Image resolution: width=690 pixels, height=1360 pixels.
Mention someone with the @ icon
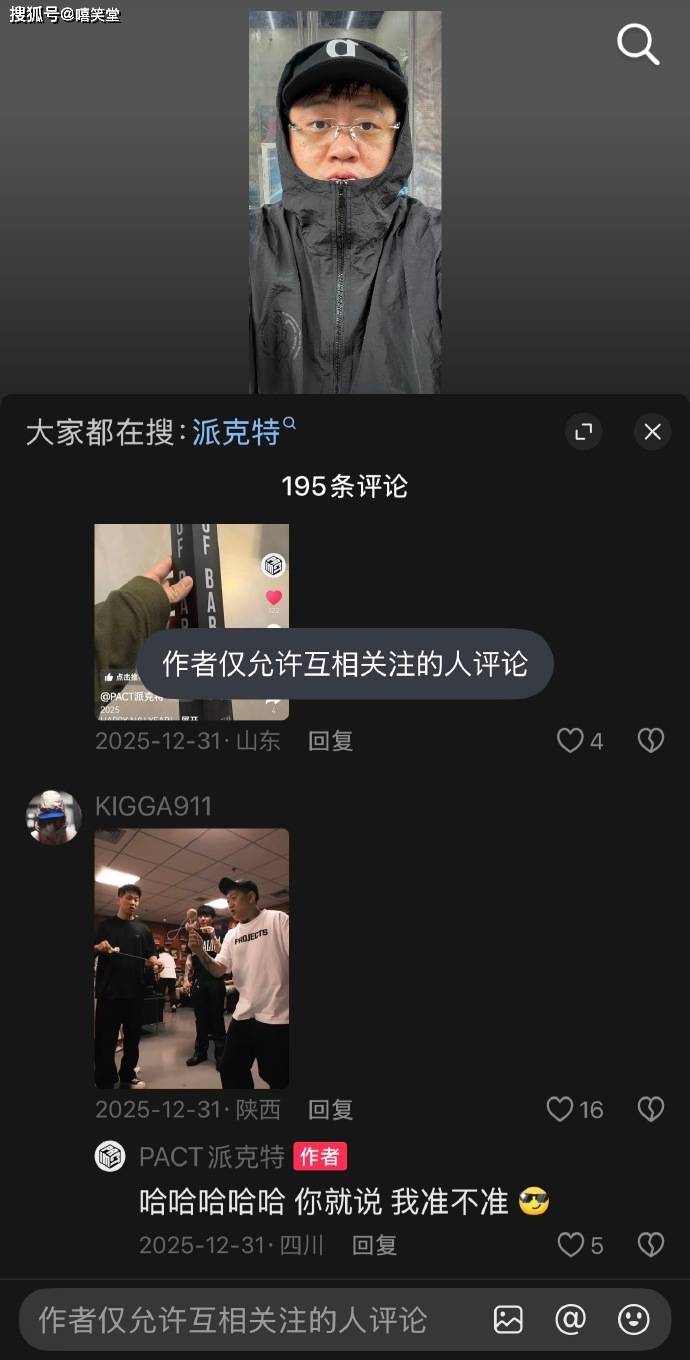(x=571, y=1320)
